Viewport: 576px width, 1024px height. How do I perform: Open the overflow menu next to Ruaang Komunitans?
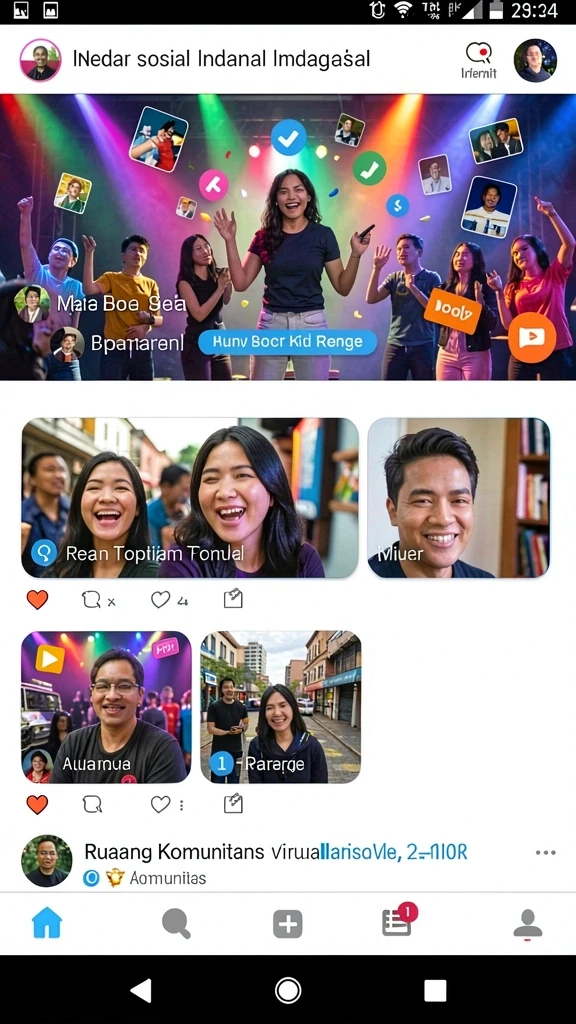click(545, 852)
